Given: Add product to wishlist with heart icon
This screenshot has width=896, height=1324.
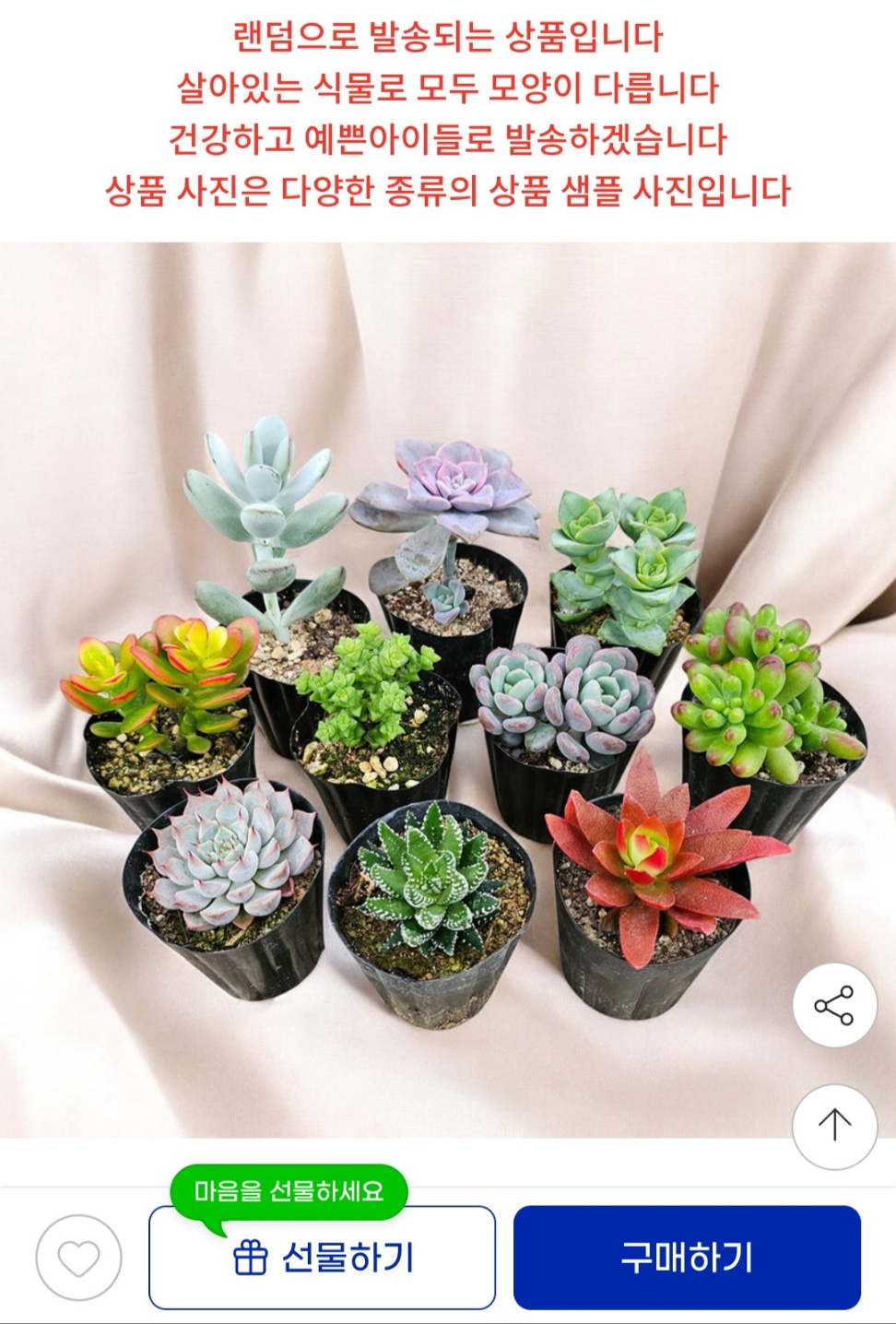Looking at the screenshot, I should tap(78, 1258).
